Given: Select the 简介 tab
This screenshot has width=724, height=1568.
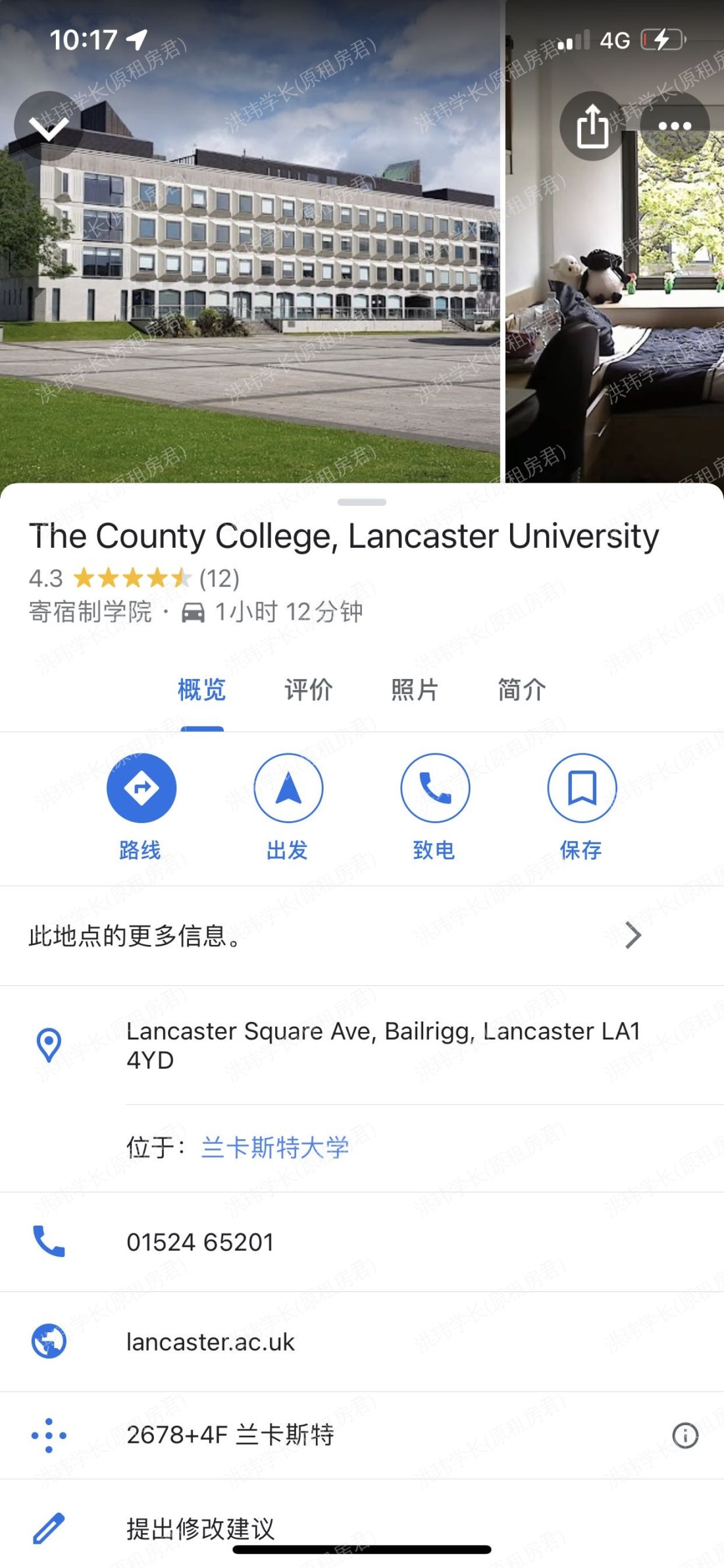Looking at the screenshot, I should click(522, 690).
